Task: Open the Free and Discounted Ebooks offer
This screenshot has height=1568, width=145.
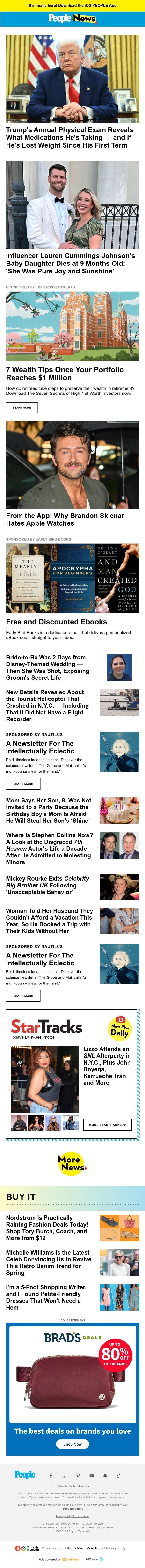Action: pos(56,622)
